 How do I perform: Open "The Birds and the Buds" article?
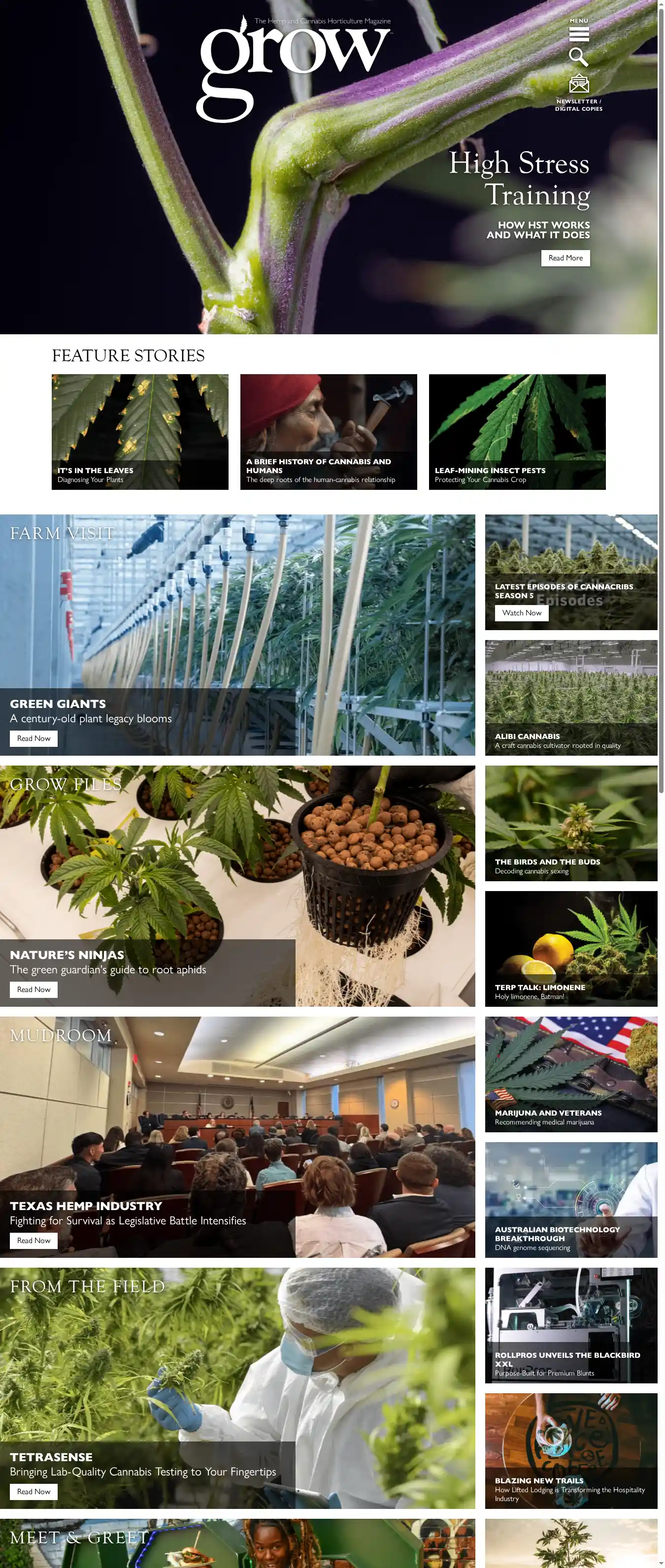[x=570, y=823]
